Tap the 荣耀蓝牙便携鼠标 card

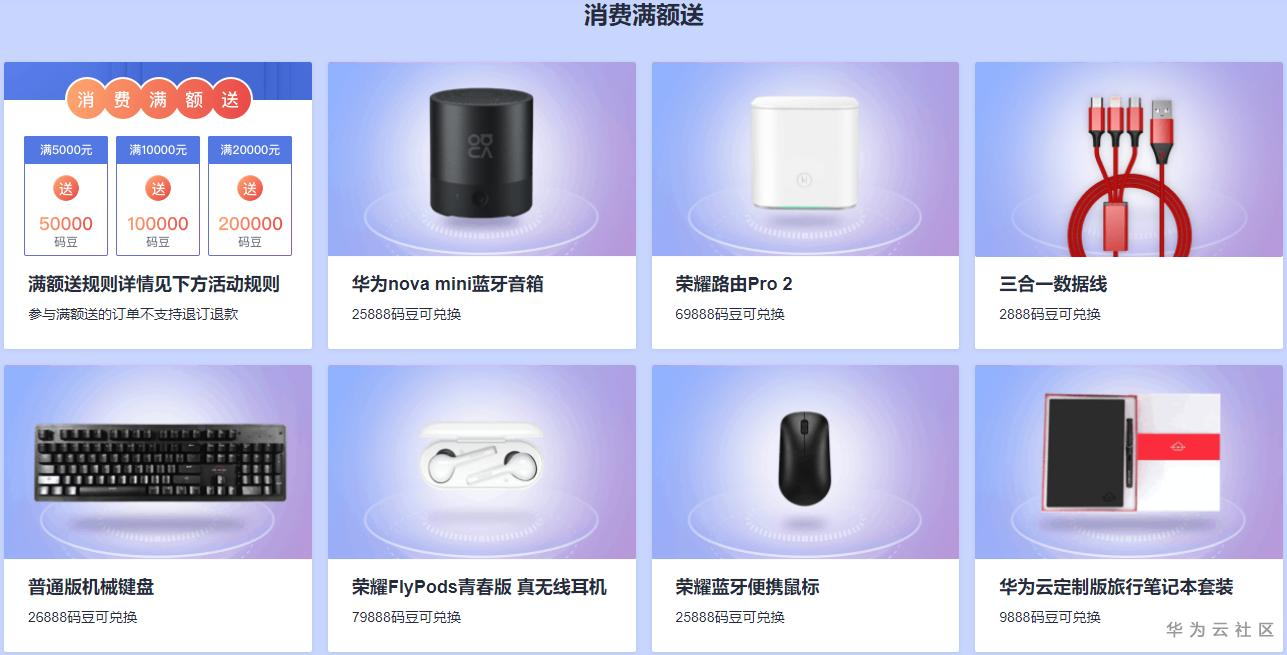click(x=805, y=508)
